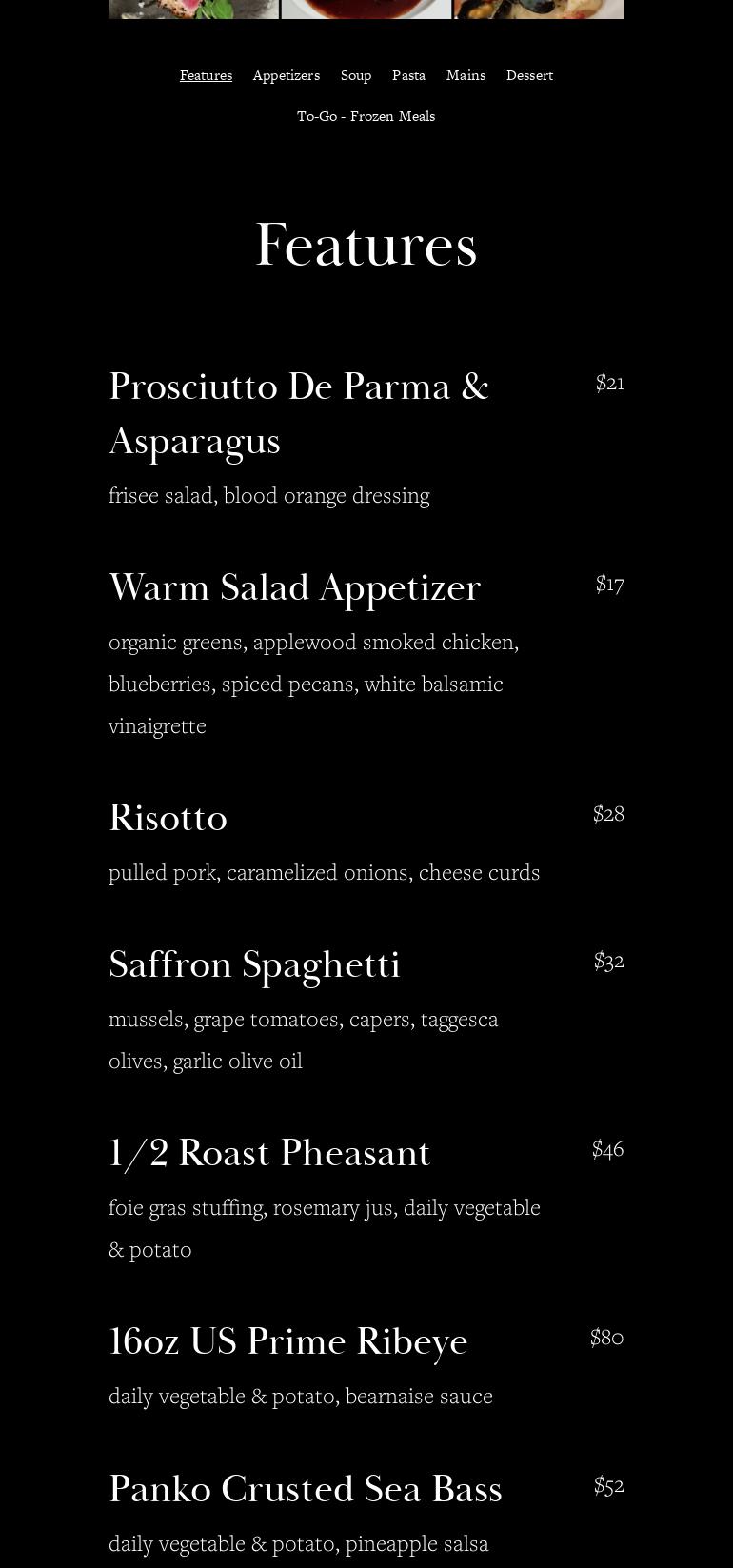Select the Features menu section

point(206,75)
